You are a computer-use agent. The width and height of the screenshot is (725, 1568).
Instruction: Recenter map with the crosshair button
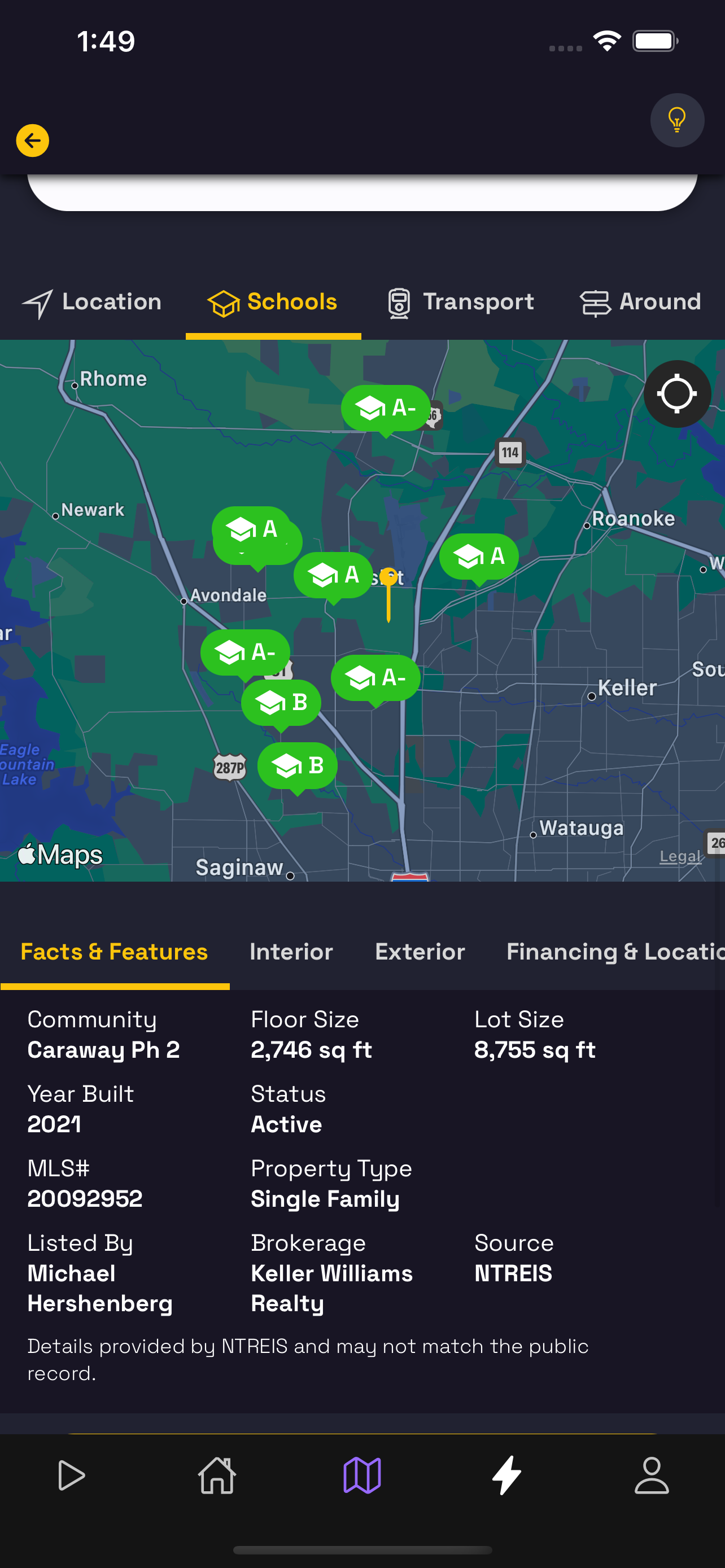tap(676, 394)
